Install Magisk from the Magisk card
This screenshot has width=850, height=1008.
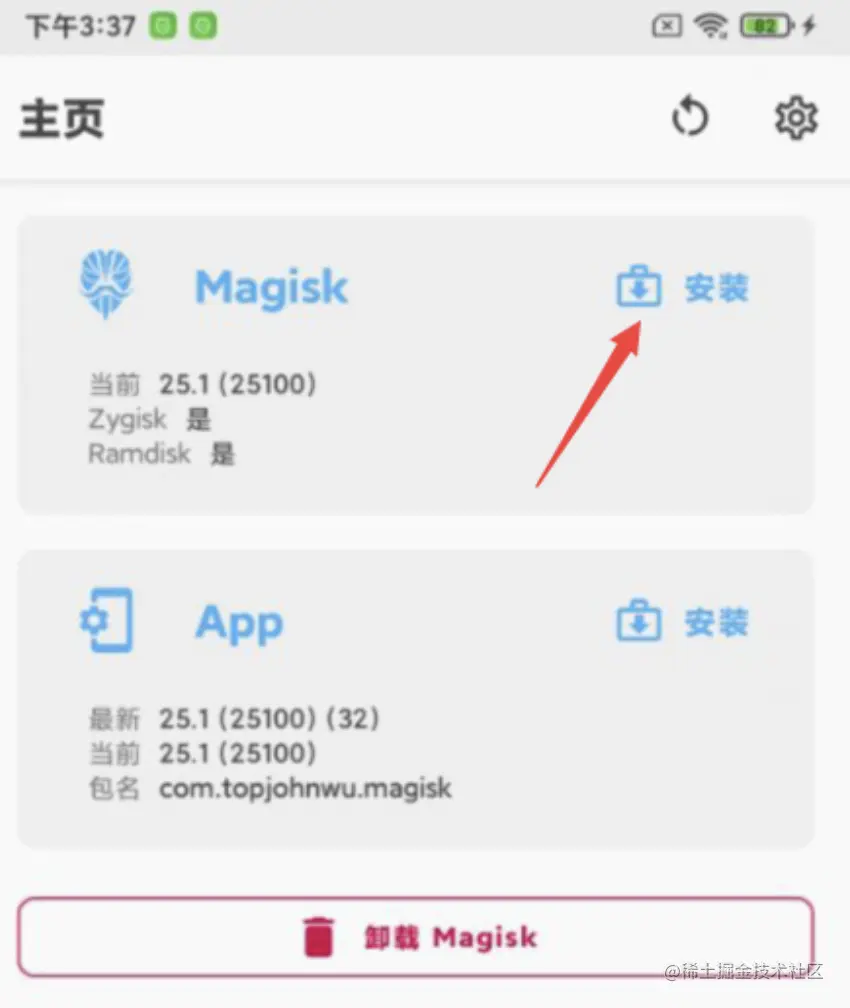(683, 289)
